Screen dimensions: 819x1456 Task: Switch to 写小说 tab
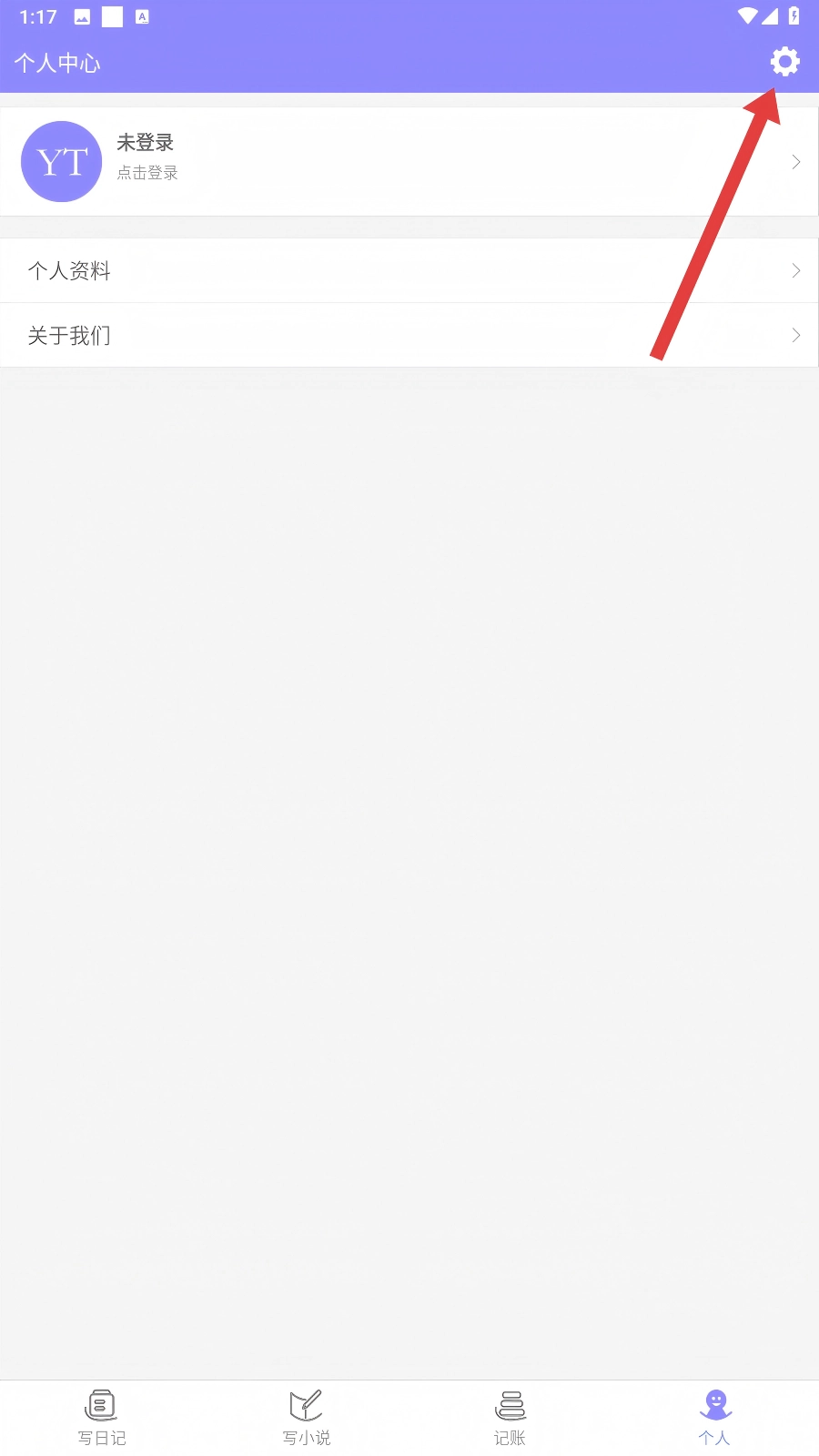(x=306, y=1417)
